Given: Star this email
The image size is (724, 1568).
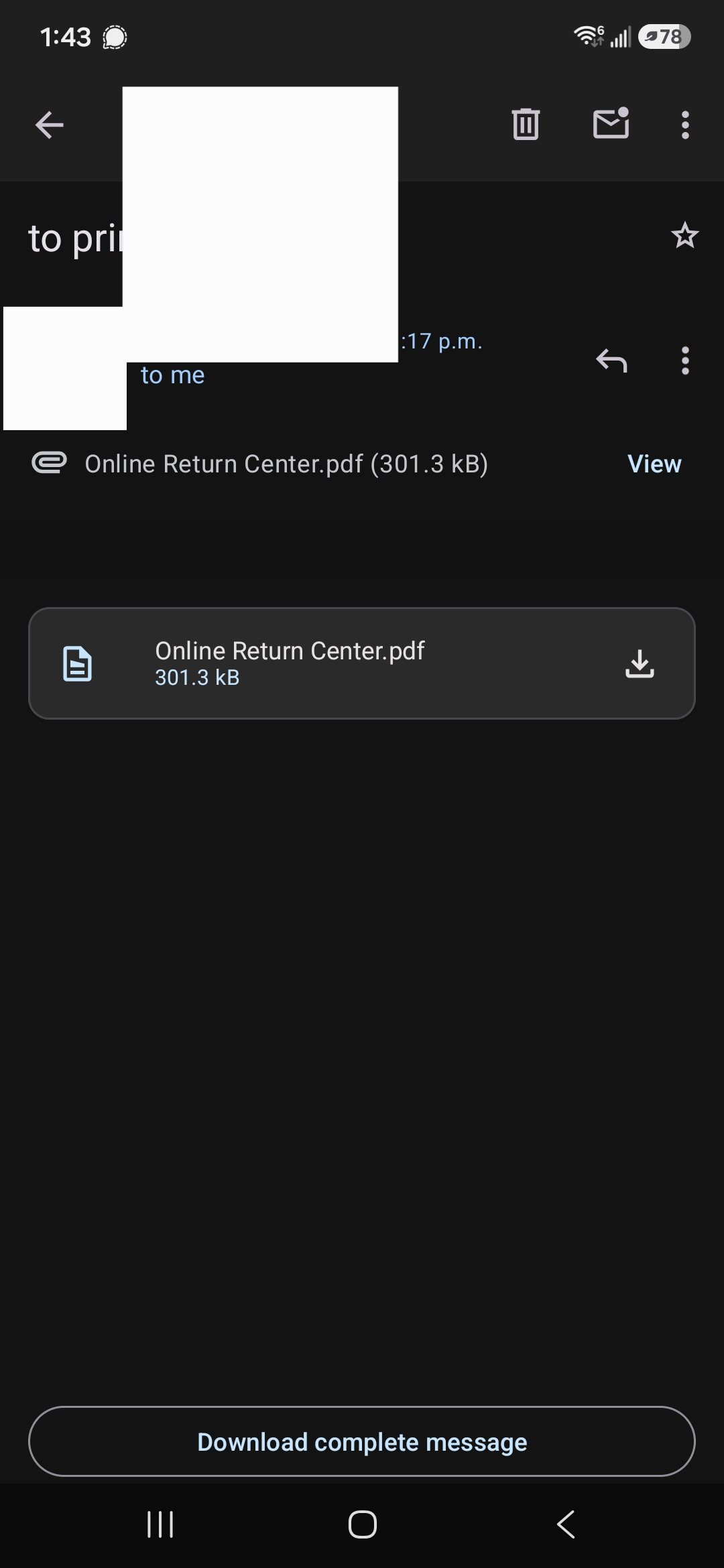Looking at the screenshot, I should (684, 235).
